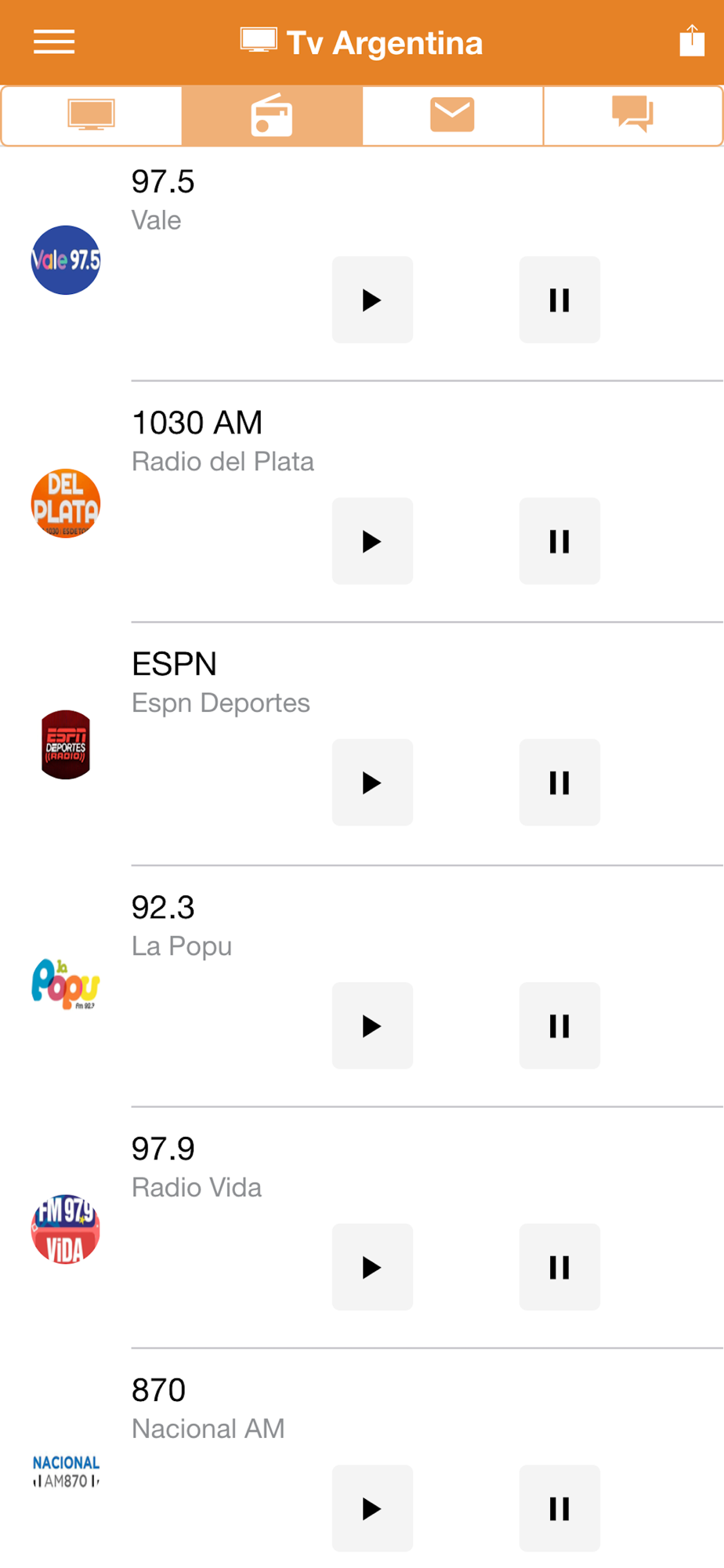Pause Nacional AM 870

click(x=559, y=1508)
